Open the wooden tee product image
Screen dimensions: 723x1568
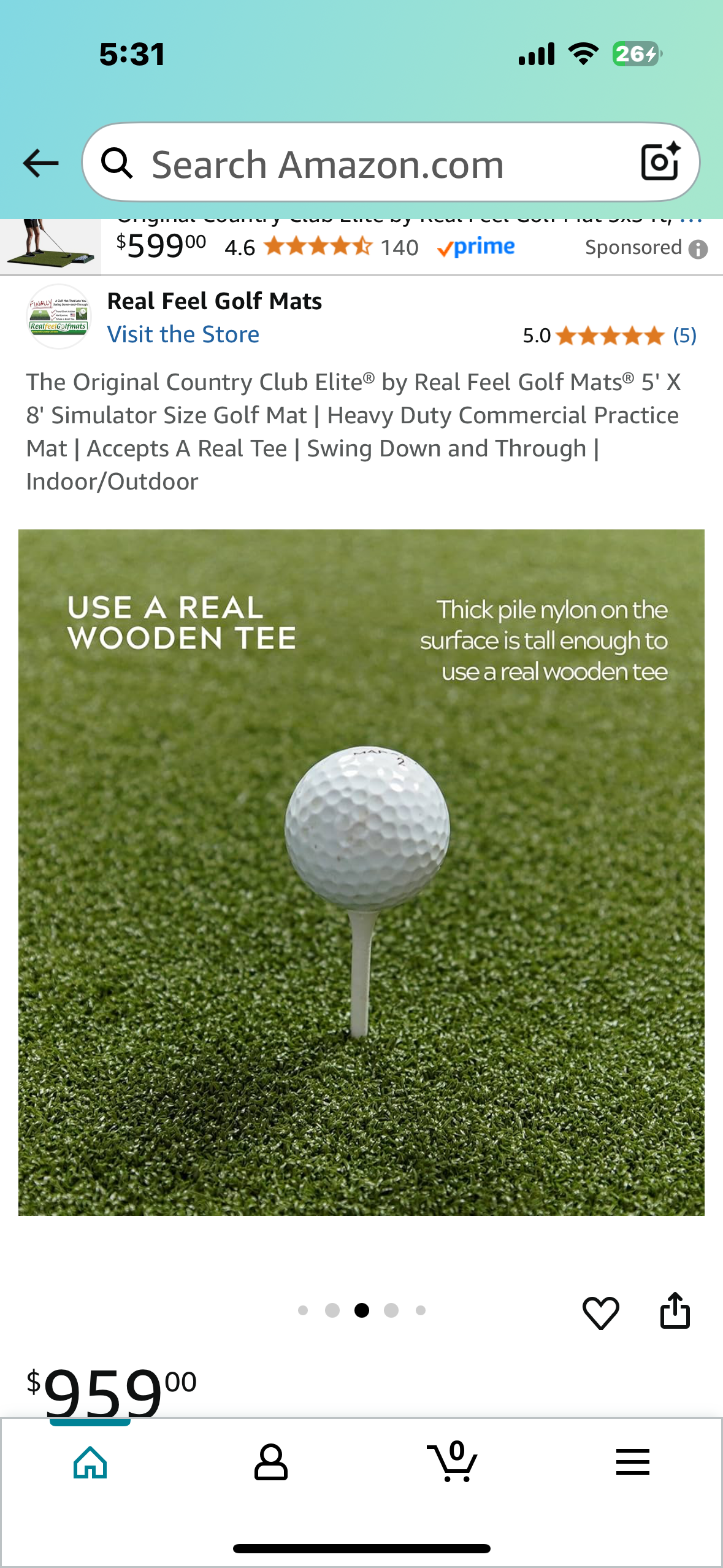pos(361,872)
